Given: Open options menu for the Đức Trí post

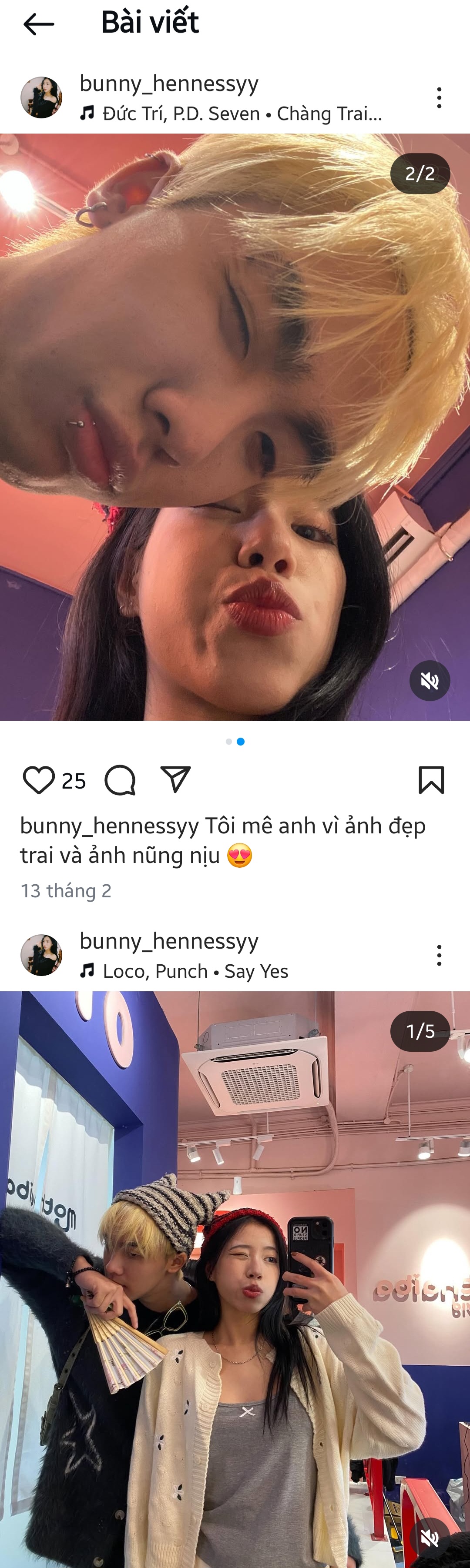Looking at the screenshot, I should [438, 97].
